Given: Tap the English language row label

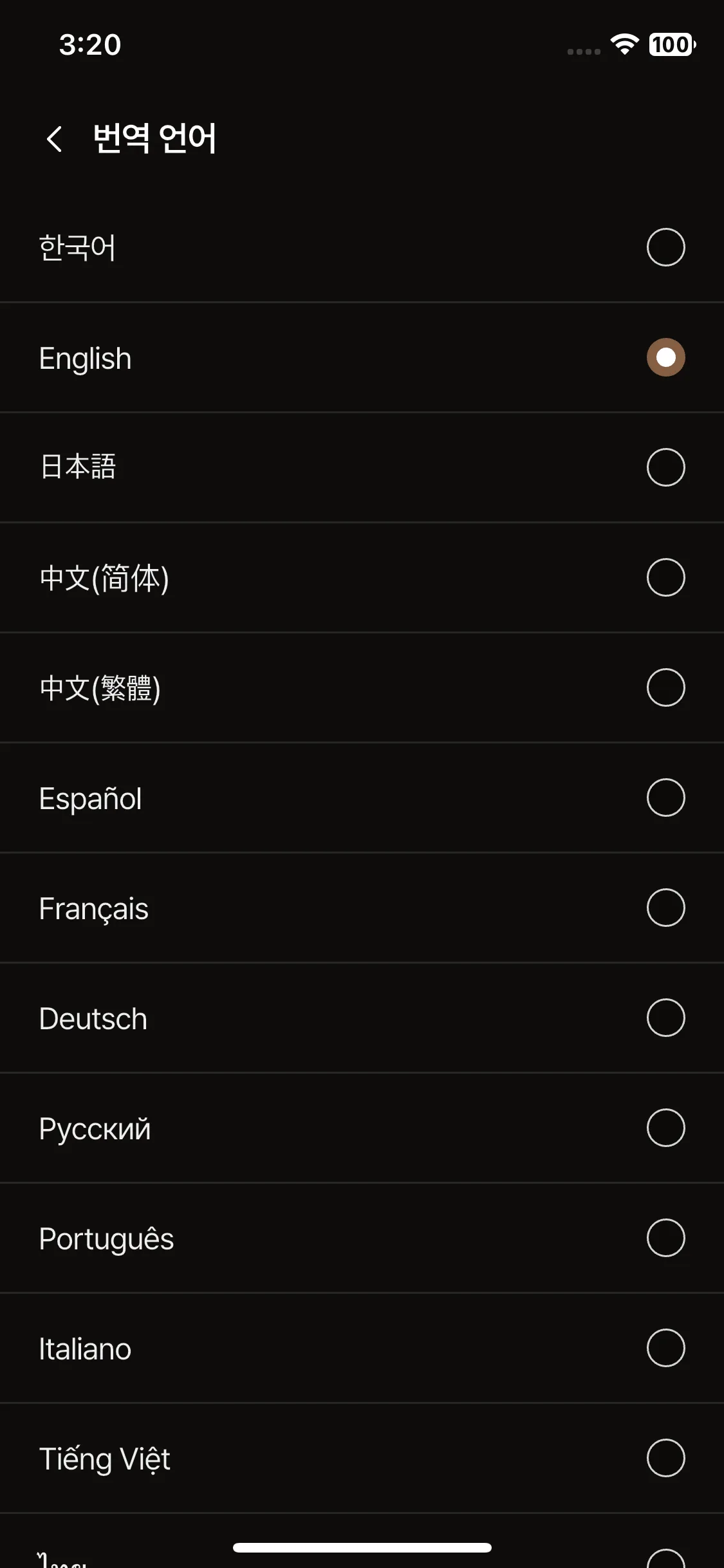Looking at the screenshot, I should [x=84, y=357].
